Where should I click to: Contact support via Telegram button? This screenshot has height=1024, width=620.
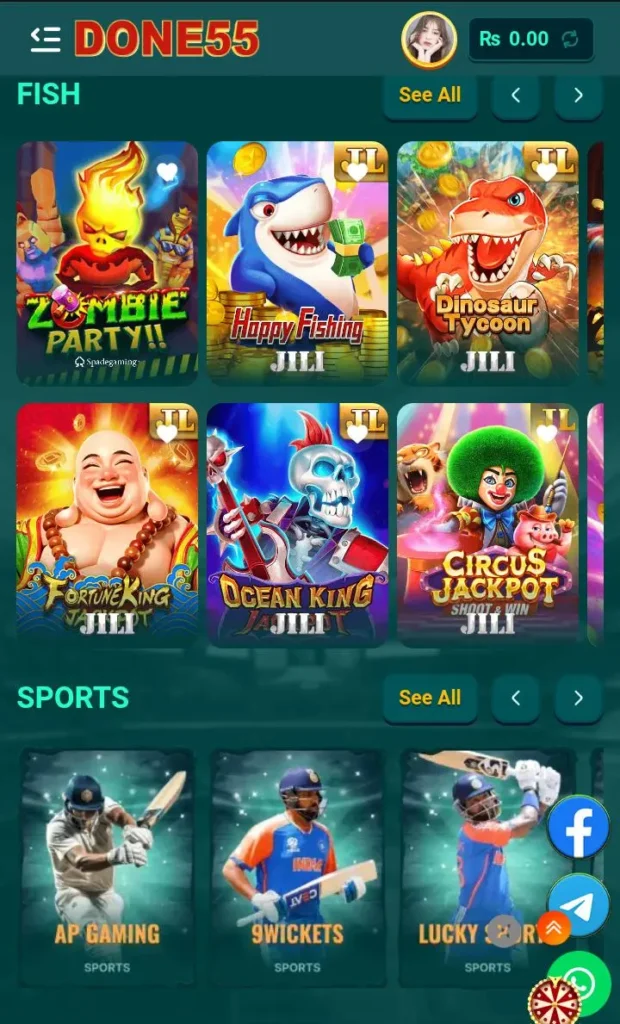coord(579,904)
